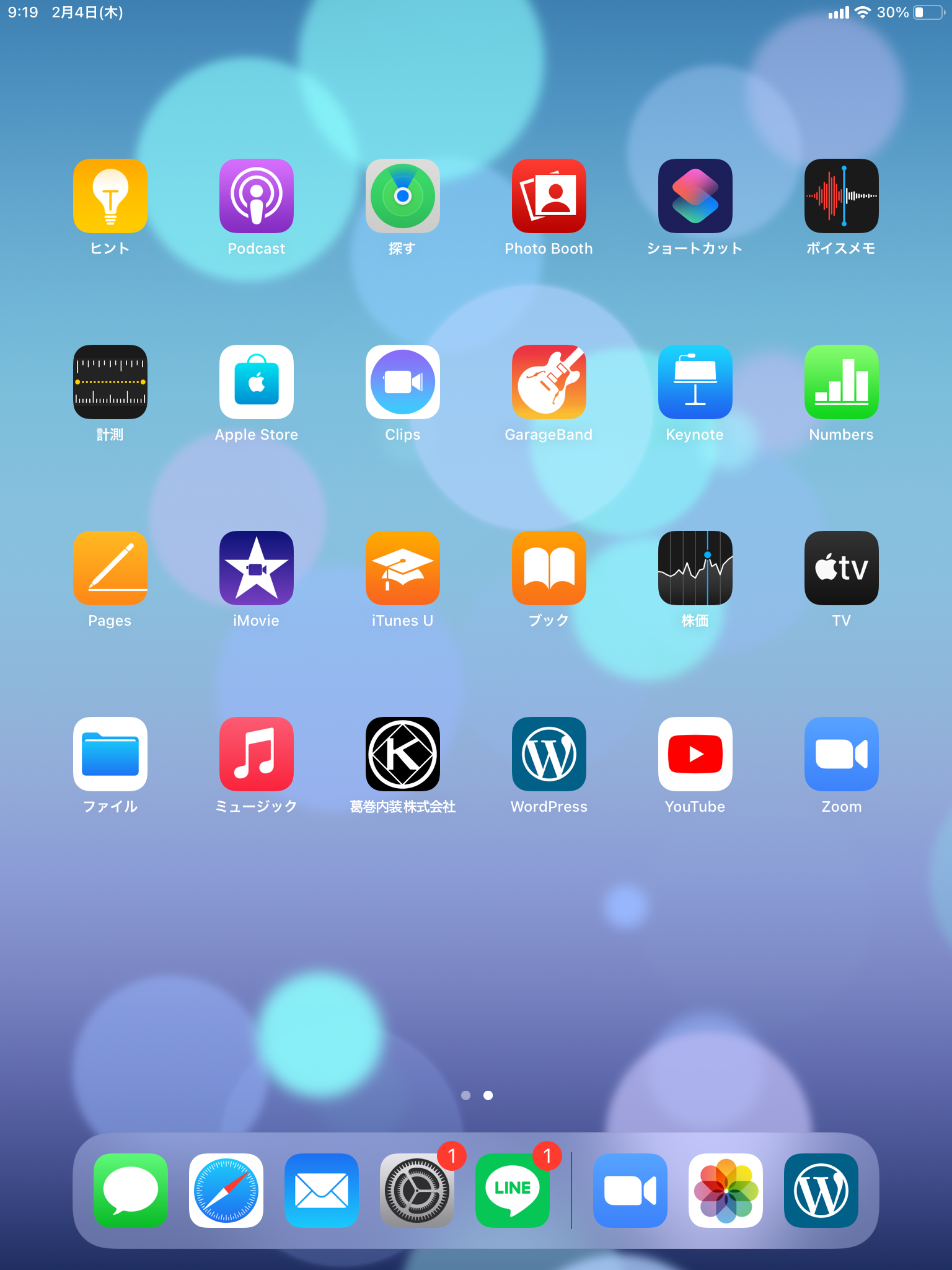The height and width of the screenshot is (1270, 952).
Task: Launch the ミュージック (Music) app
Action: pos(257,754)
